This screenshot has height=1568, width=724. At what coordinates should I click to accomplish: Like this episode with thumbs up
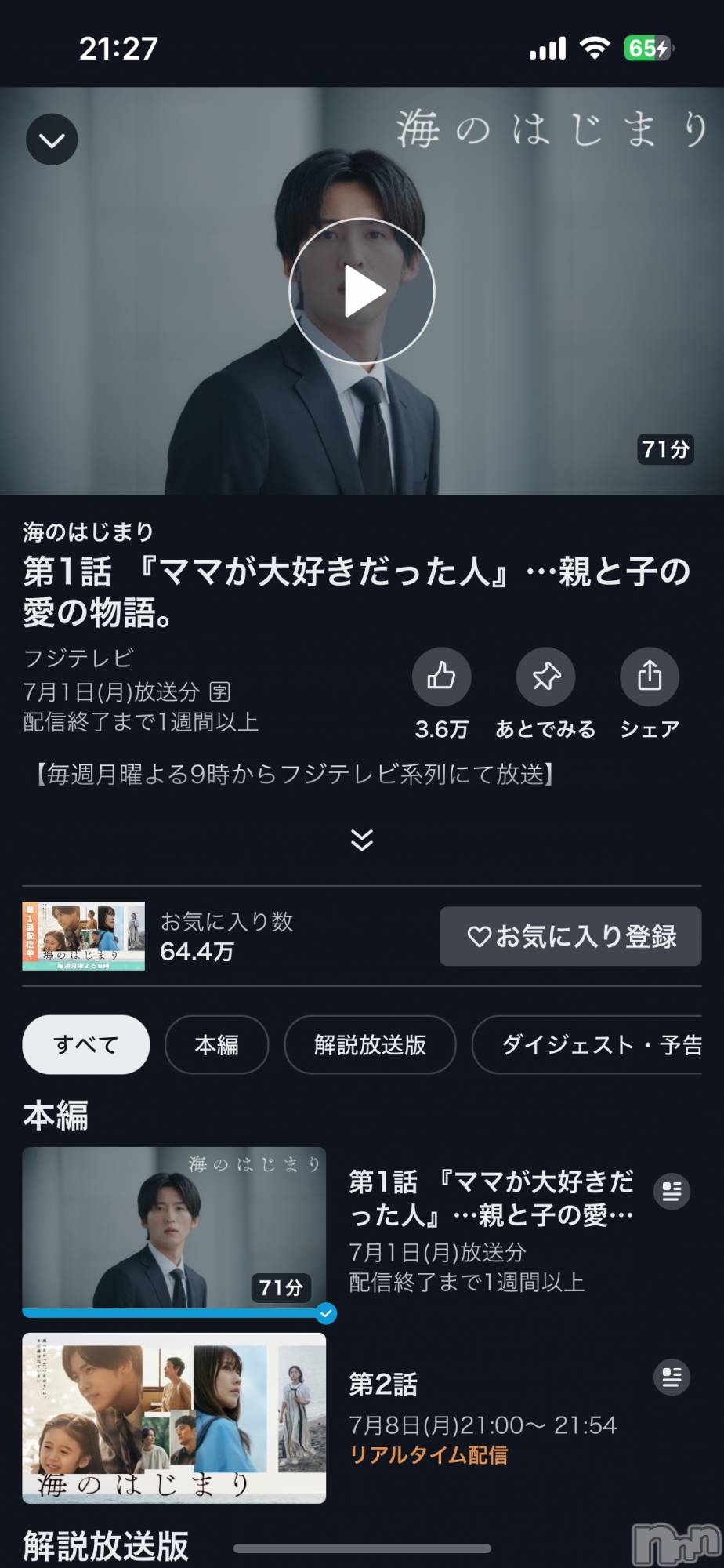coord(441,677)
